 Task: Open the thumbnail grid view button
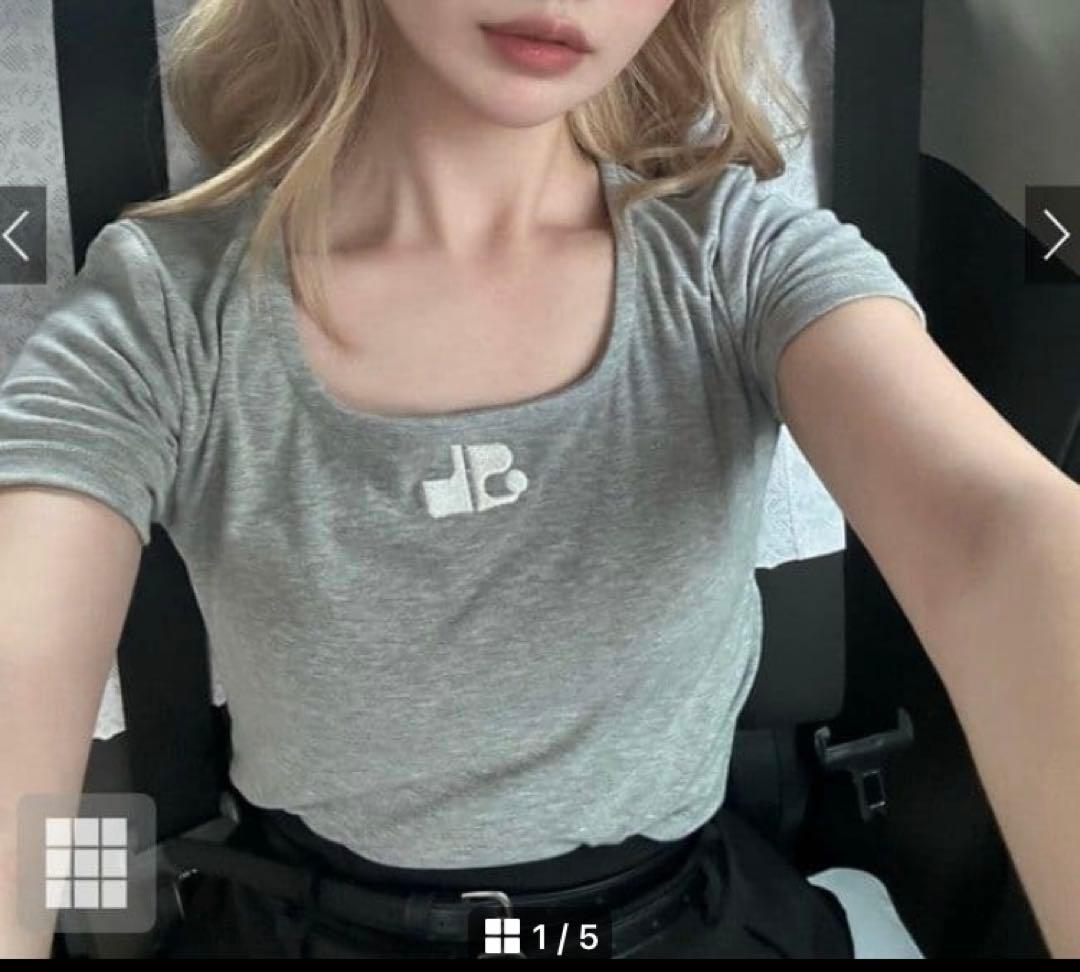[86, 862]
